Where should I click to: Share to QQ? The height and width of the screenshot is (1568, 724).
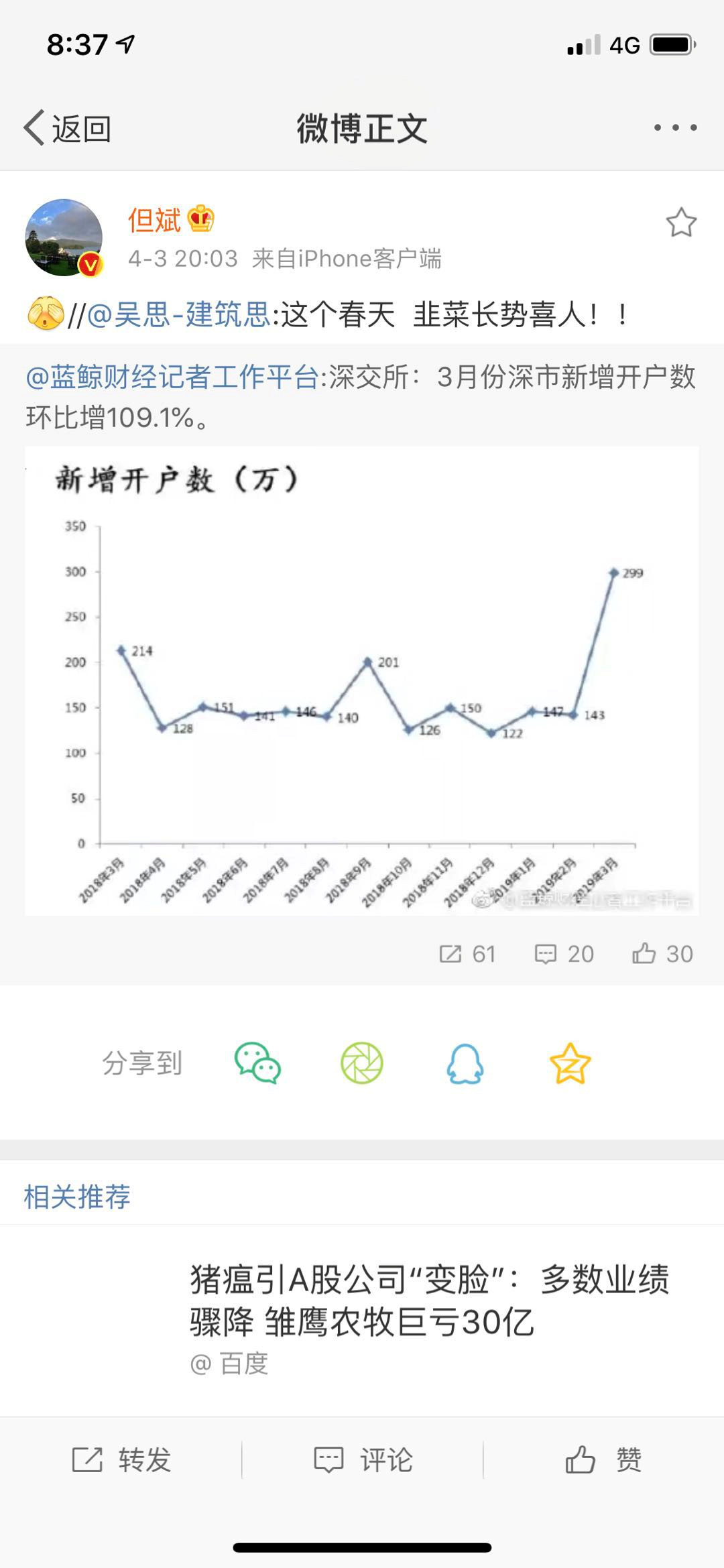(x=465, y=1063)
